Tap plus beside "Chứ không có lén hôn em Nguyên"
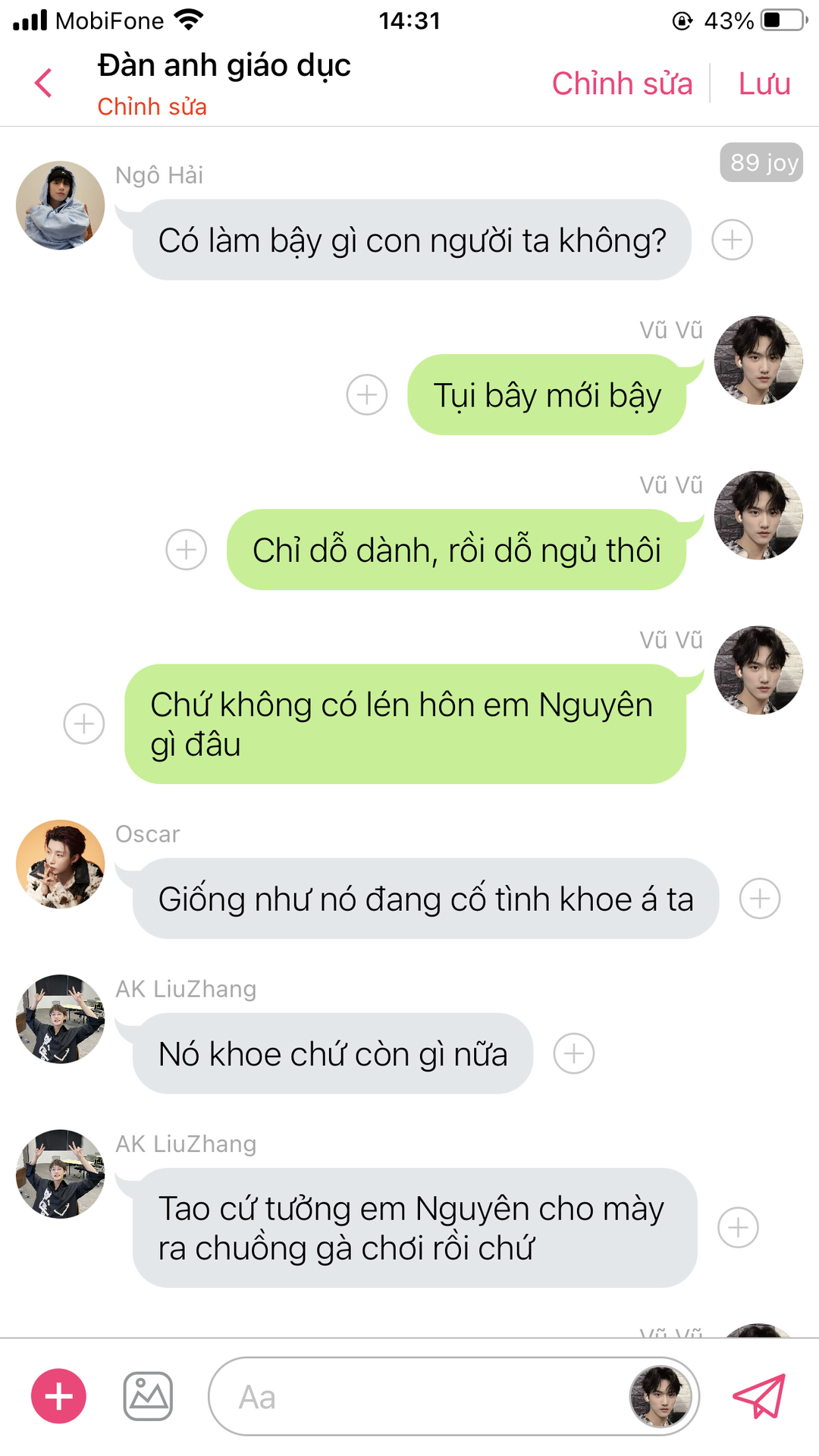819x1456 pixels. 84,724
